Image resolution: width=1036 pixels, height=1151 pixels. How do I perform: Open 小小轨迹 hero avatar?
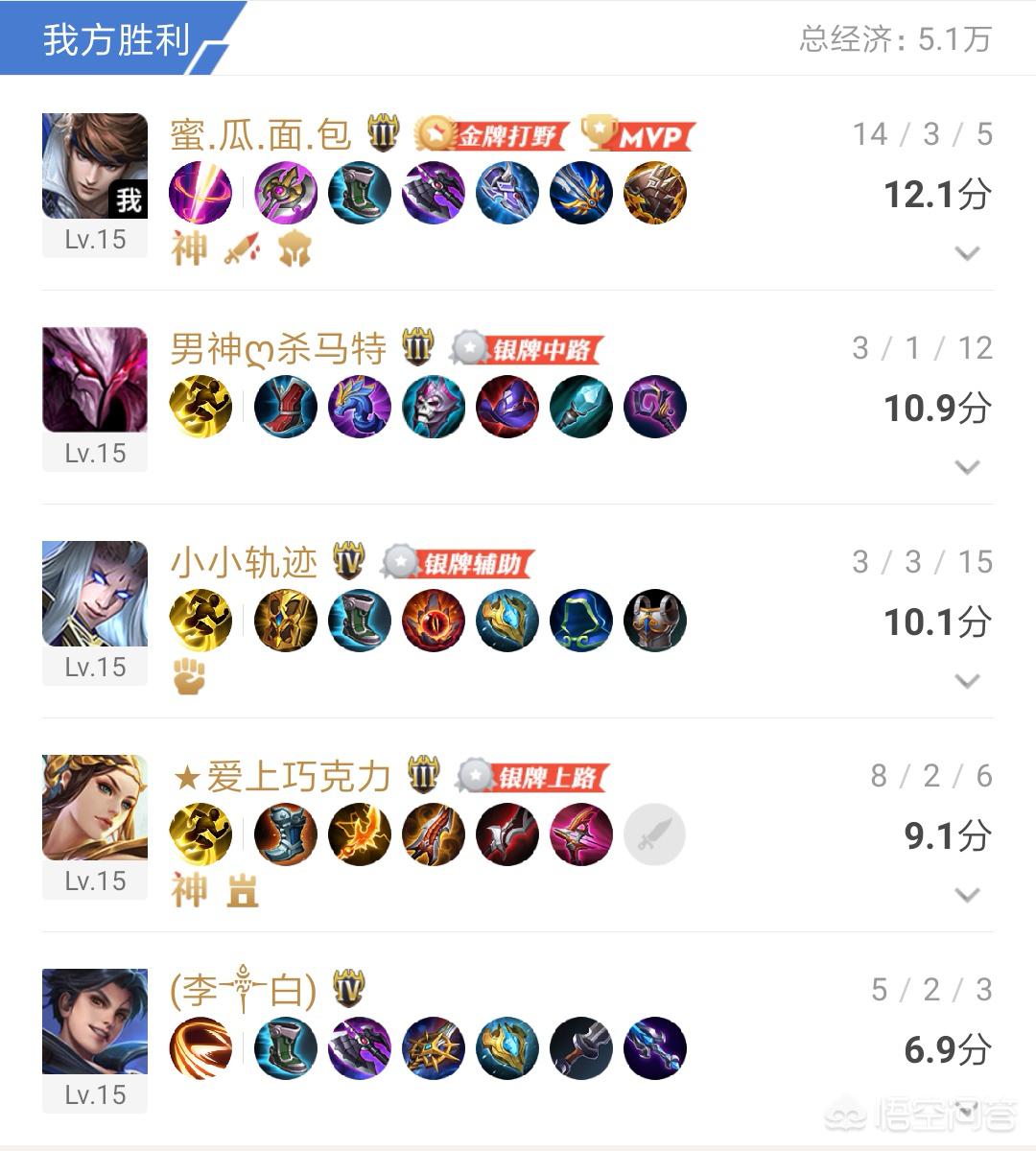(95, 594)
